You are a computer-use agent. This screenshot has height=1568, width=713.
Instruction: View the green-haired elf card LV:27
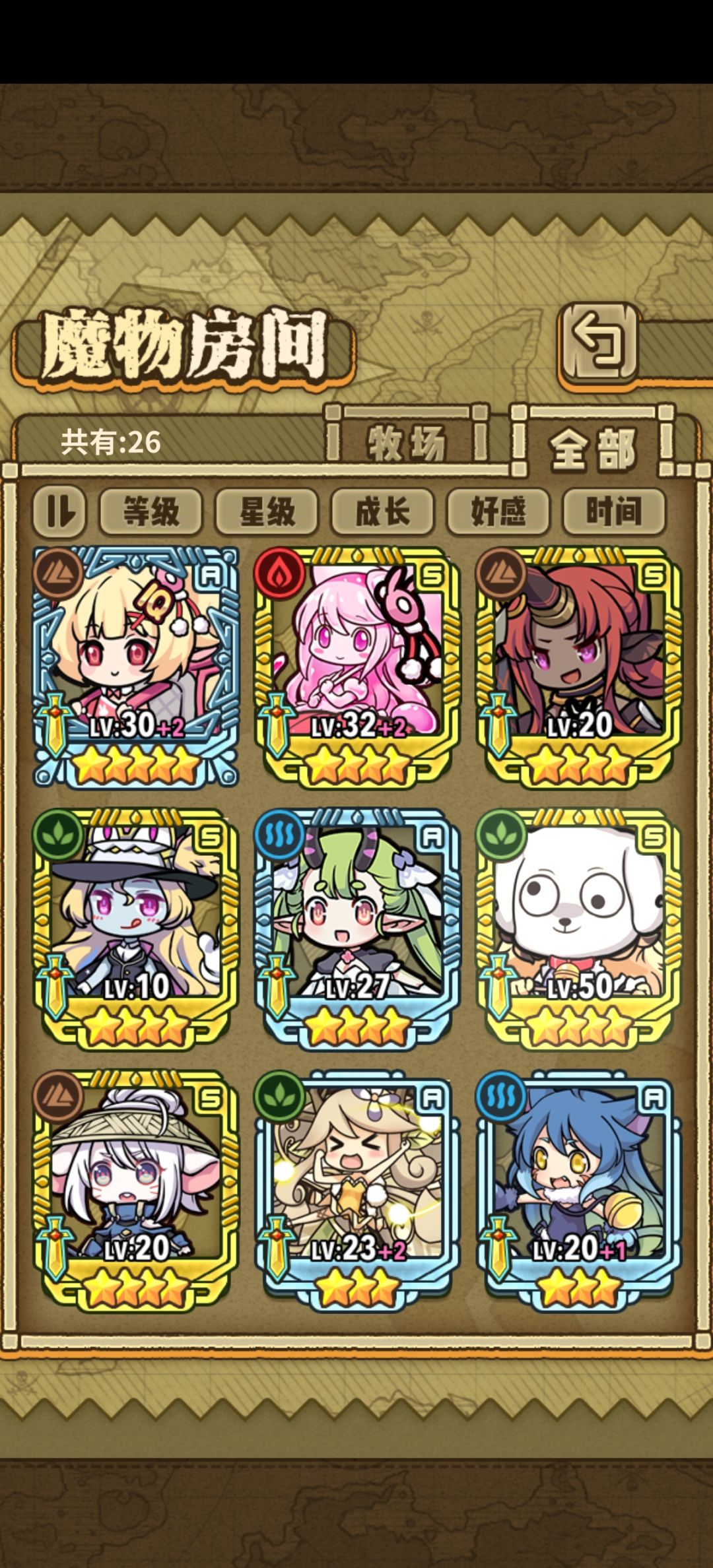(x=357, y=928)
